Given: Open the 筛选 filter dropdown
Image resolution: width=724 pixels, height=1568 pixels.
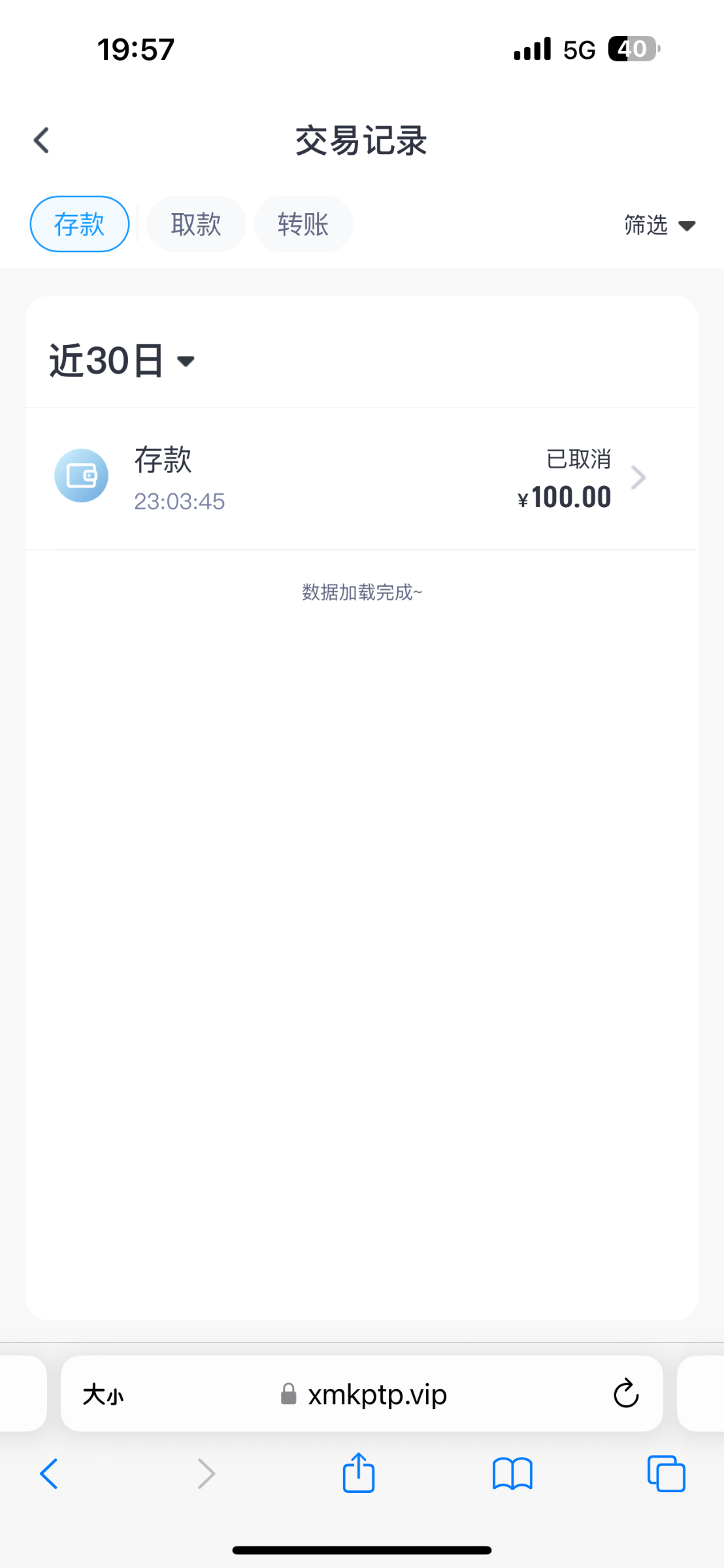Looking at the screenshot, I should [659, 225].
